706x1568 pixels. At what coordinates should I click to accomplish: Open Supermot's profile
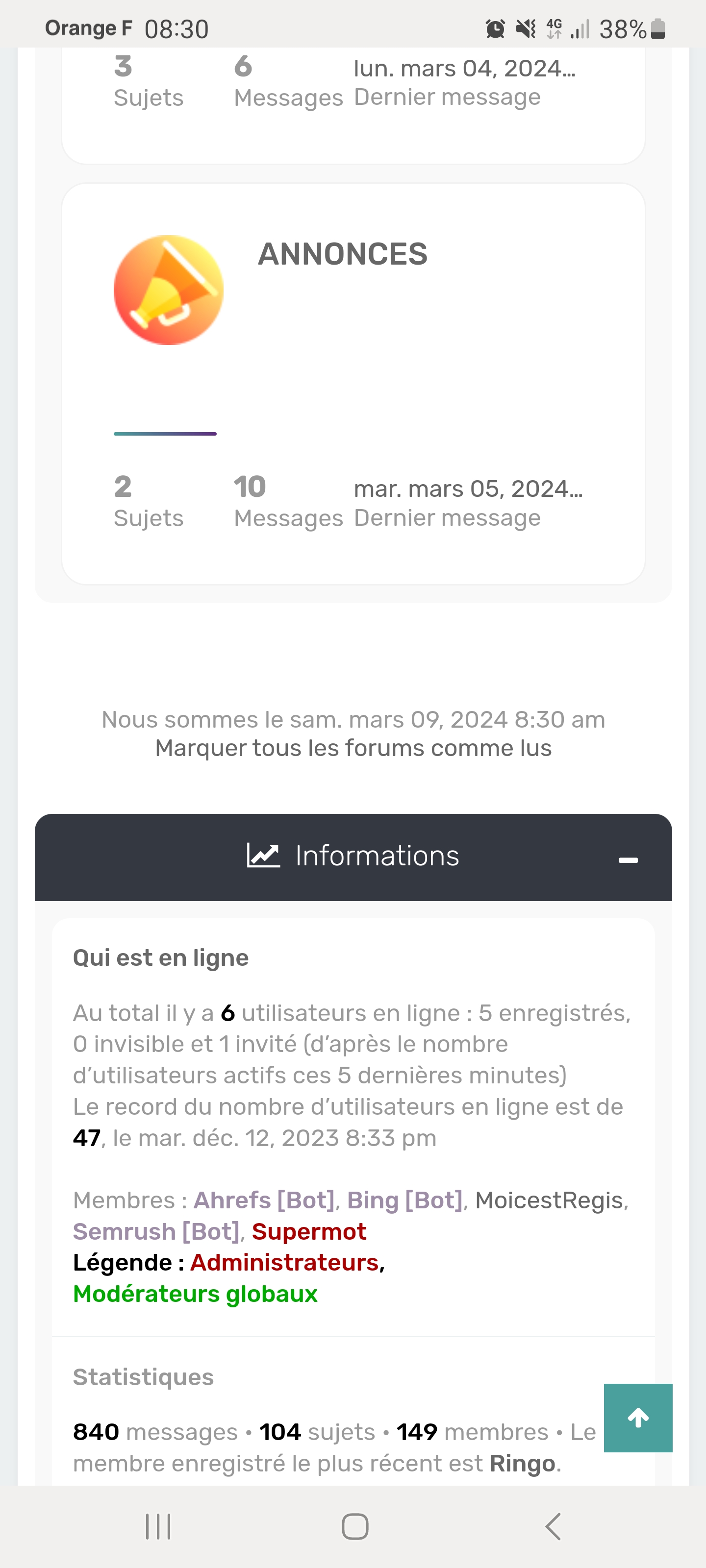point(309,1231)
